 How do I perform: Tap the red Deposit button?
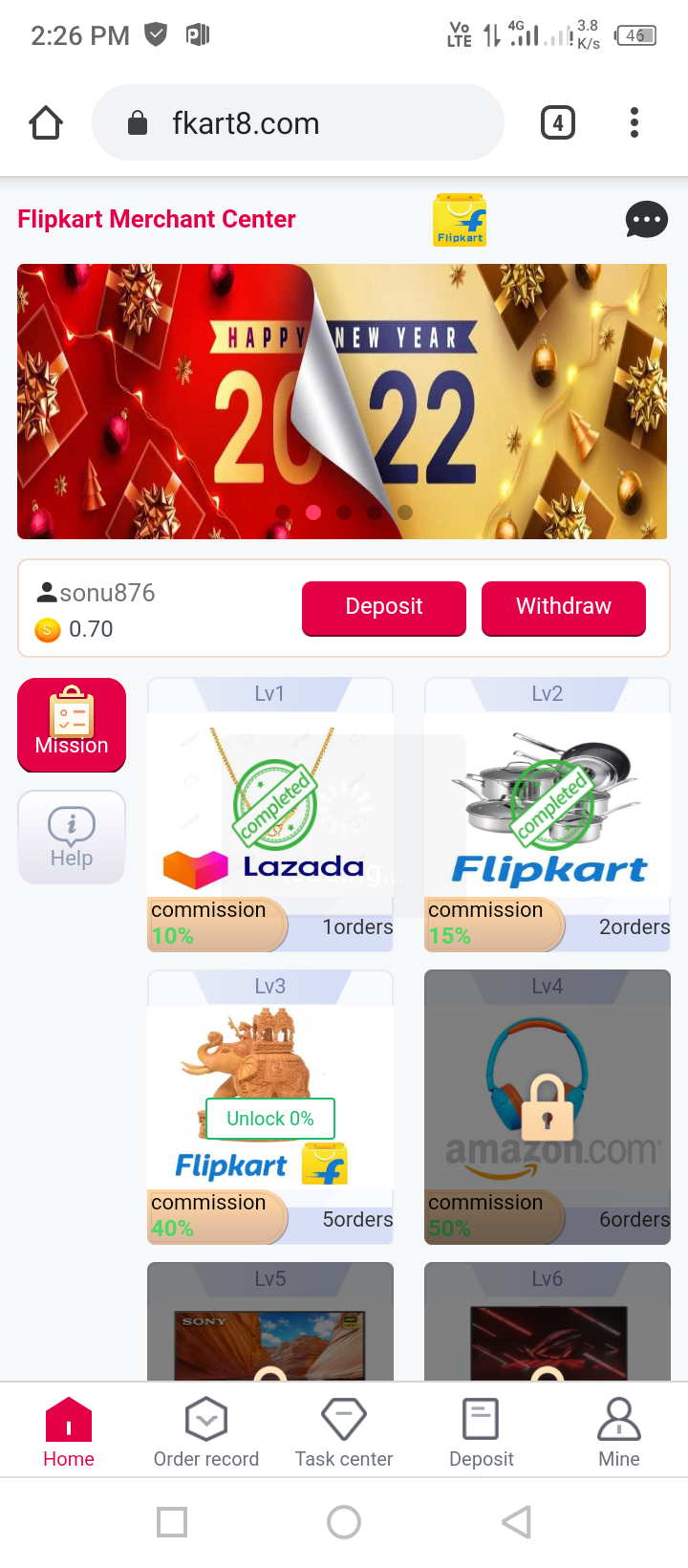point(384,607)
